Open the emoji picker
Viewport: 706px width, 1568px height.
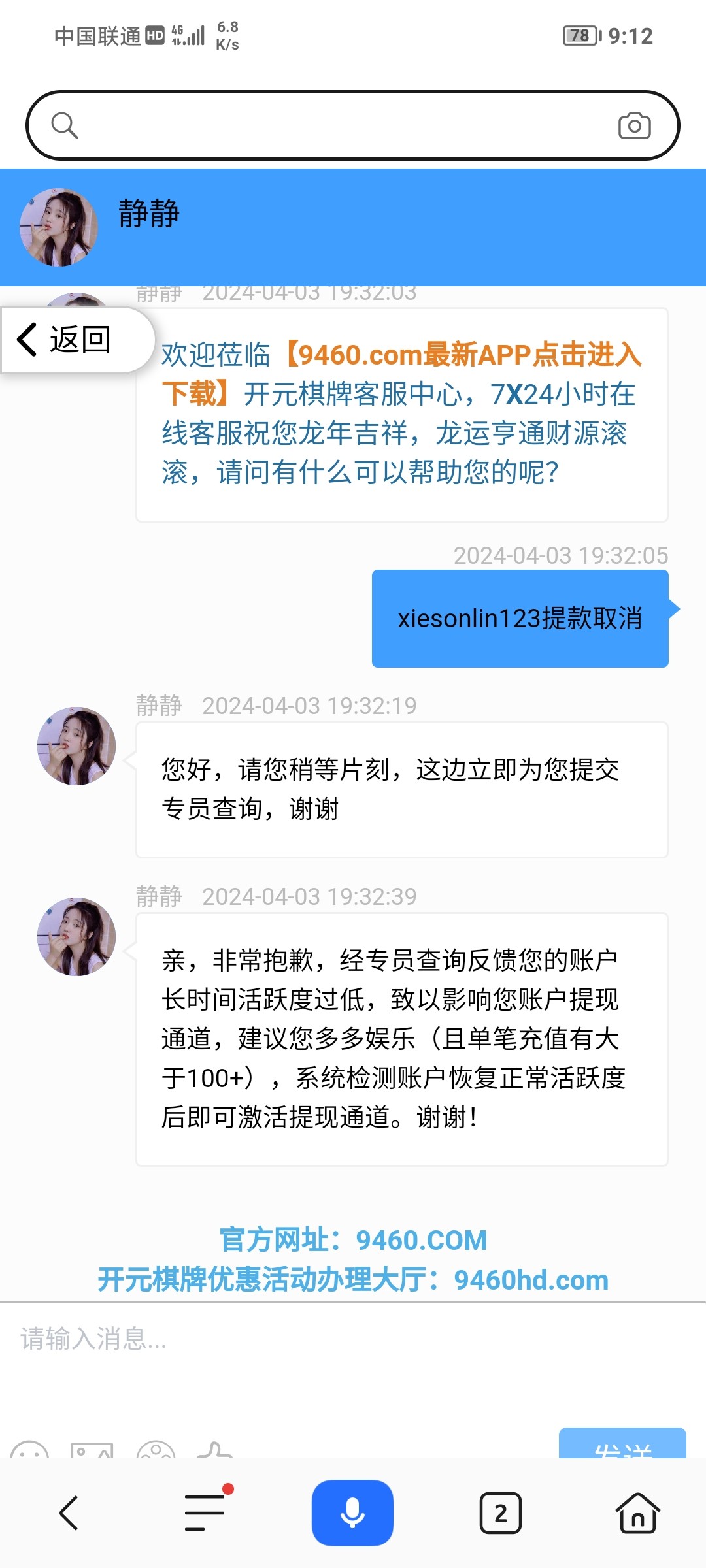[x=30, y=1450]
